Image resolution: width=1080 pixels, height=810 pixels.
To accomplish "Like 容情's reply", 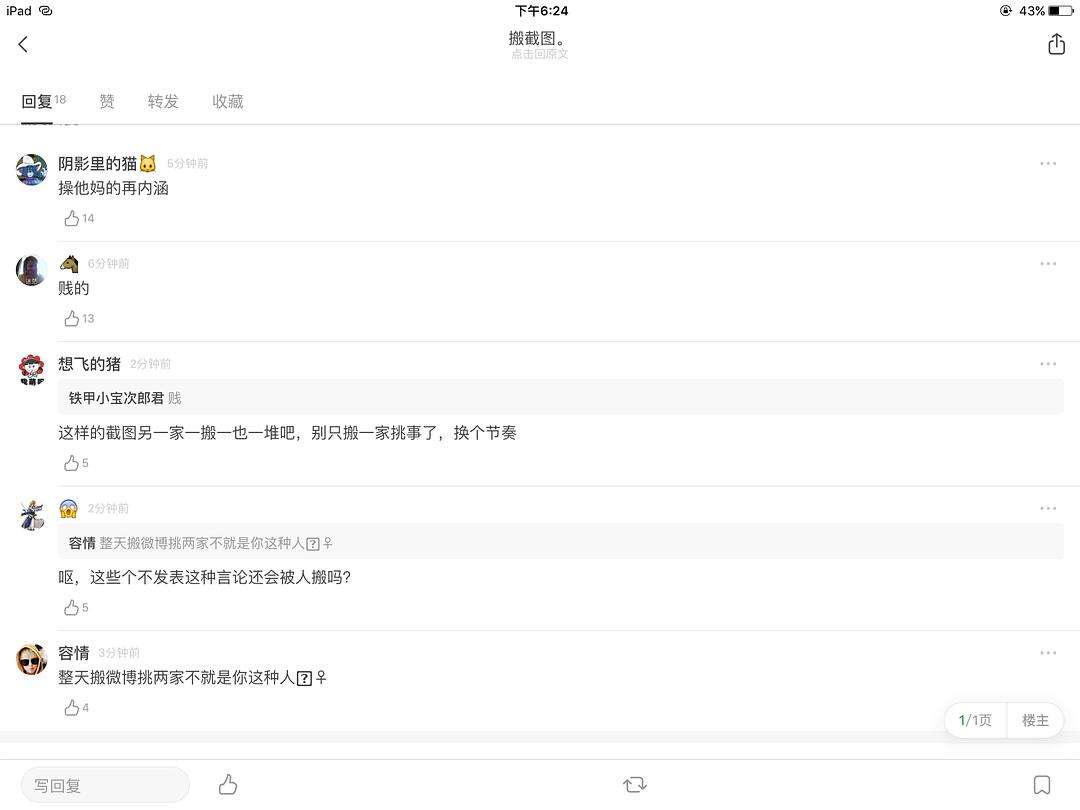I will (x=72, y=707).
